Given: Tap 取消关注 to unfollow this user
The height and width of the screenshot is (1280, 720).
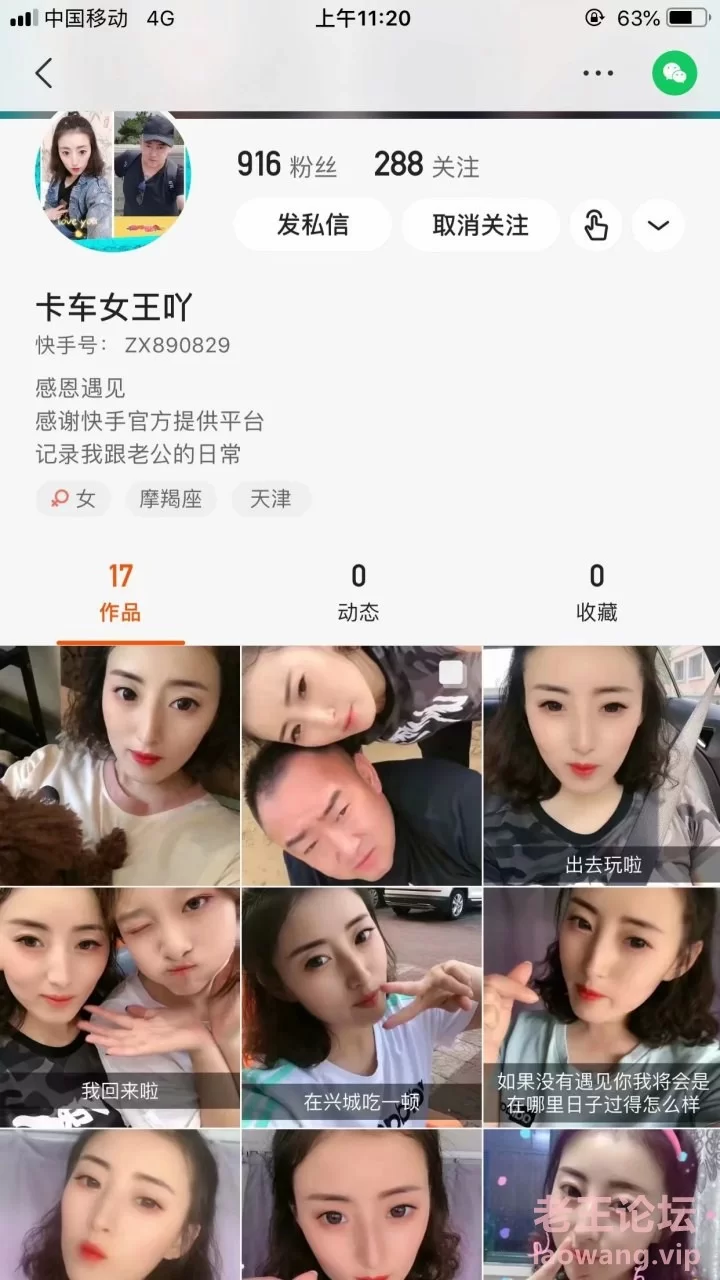Looking at the screenshot, I should pos(480,225).
